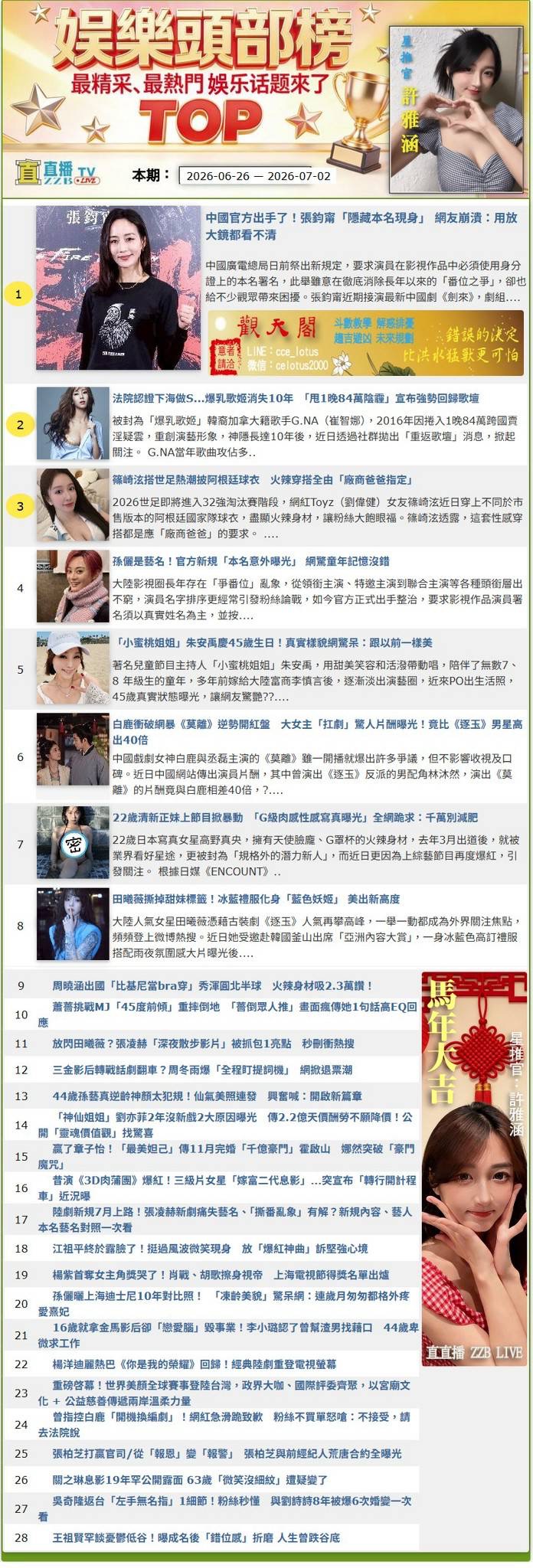
Task: Open the 江祖平 微笑現身 headline
Action: pos(210,1249)
